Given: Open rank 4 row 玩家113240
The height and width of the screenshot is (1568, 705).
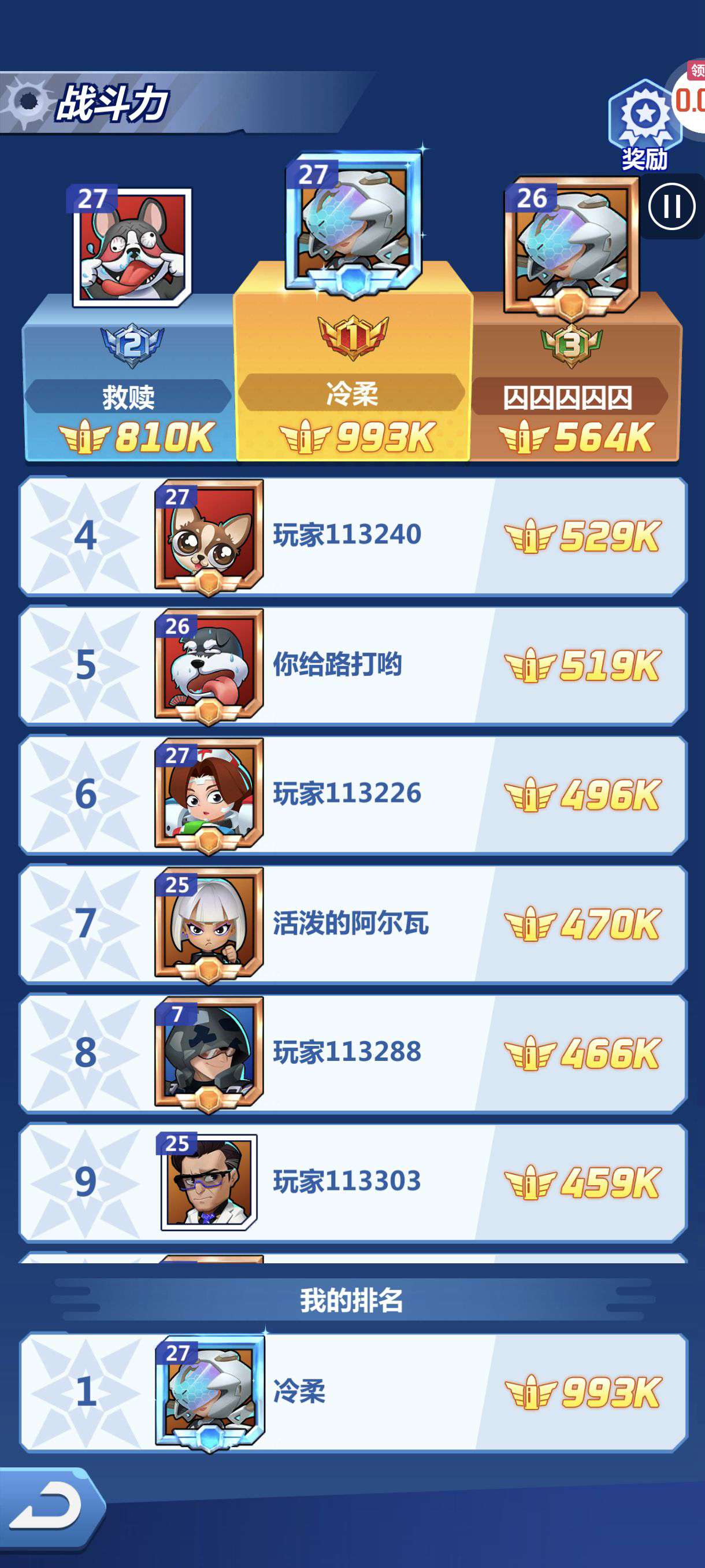Looking at the screenshot, I should (x=353, y=535).
